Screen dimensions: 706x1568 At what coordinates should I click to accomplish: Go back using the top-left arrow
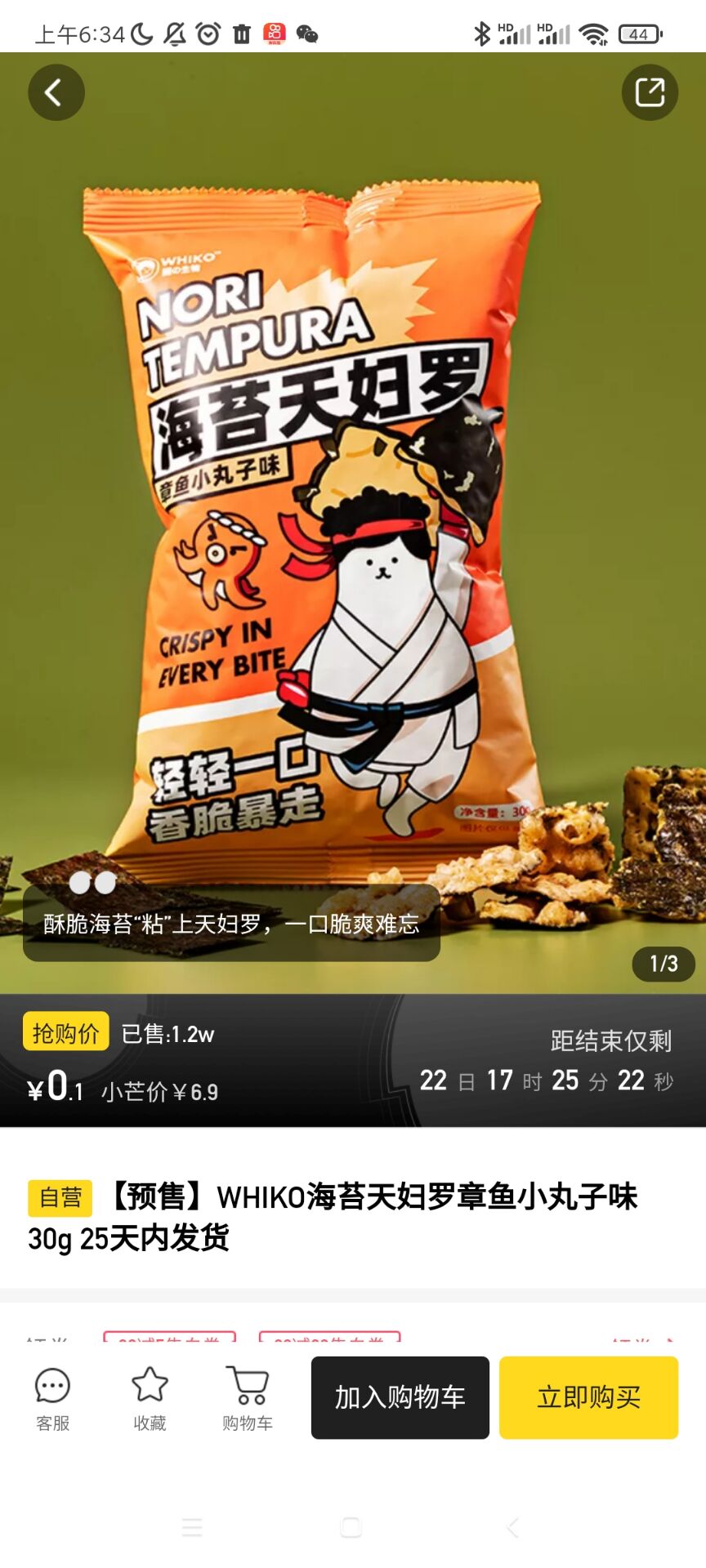[x=56, y=92]
